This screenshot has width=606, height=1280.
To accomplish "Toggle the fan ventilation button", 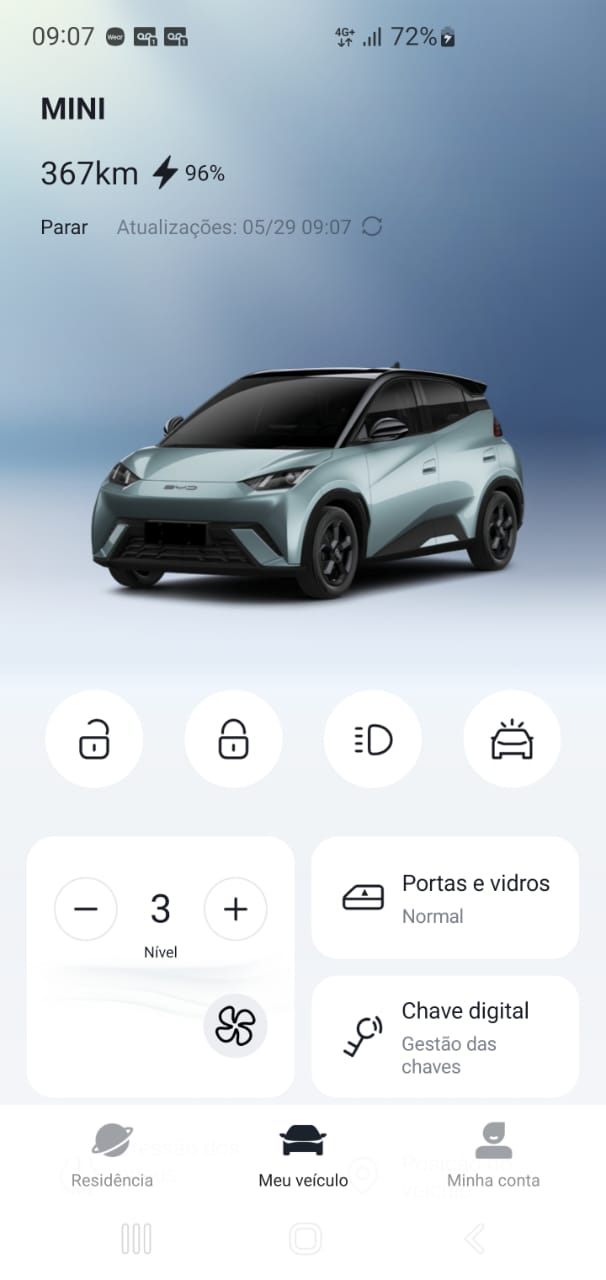I will pos(235,1026).
